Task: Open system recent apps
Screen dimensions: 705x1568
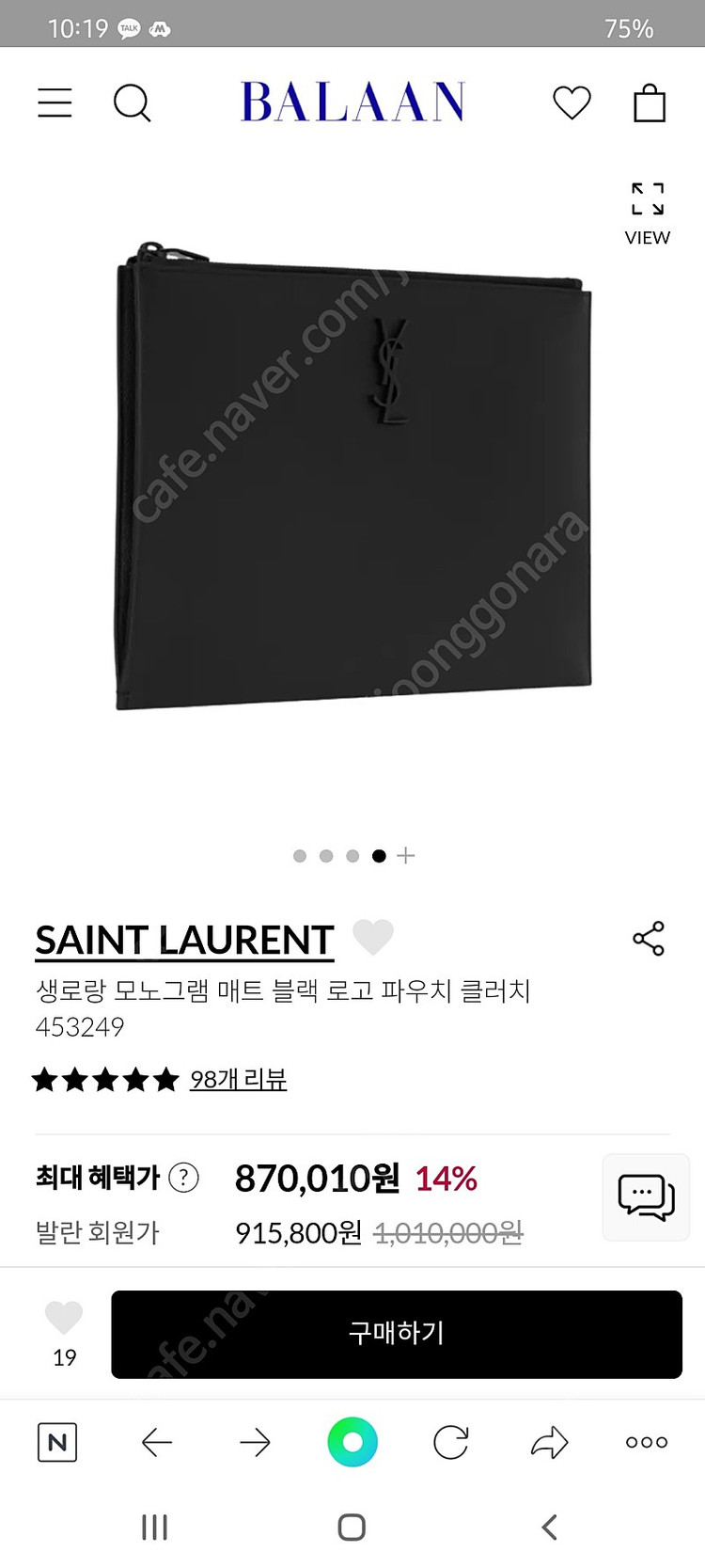Action: [154, 1528]
